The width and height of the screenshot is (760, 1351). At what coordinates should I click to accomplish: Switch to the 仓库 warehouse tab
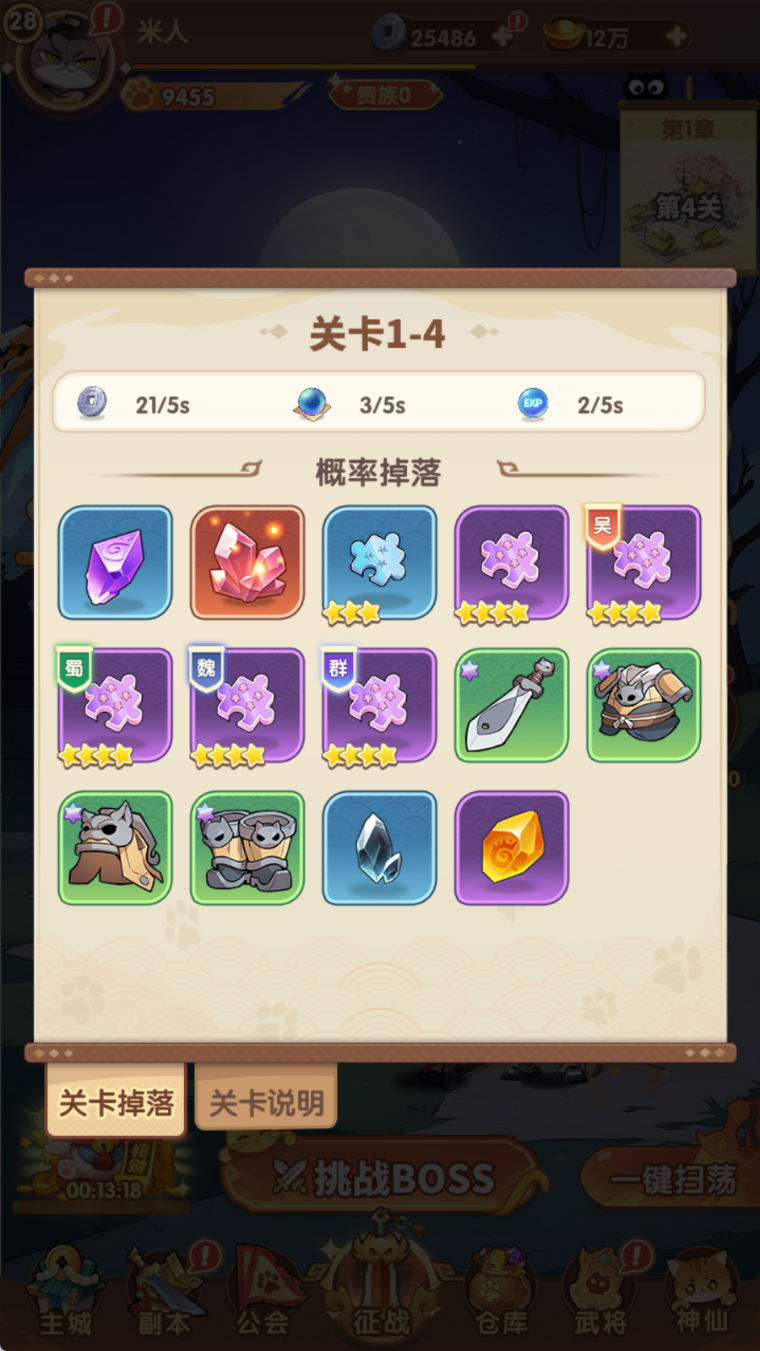500,1295
